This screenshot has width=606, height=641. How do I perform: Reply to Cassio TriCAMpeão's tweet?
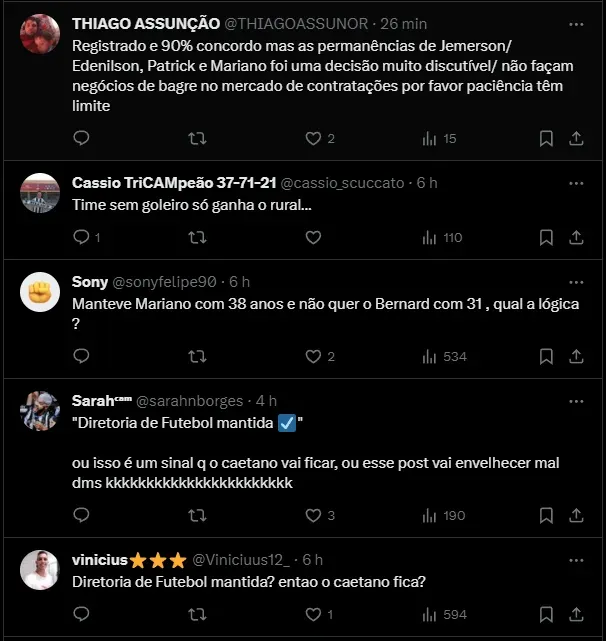click(82, 237)
